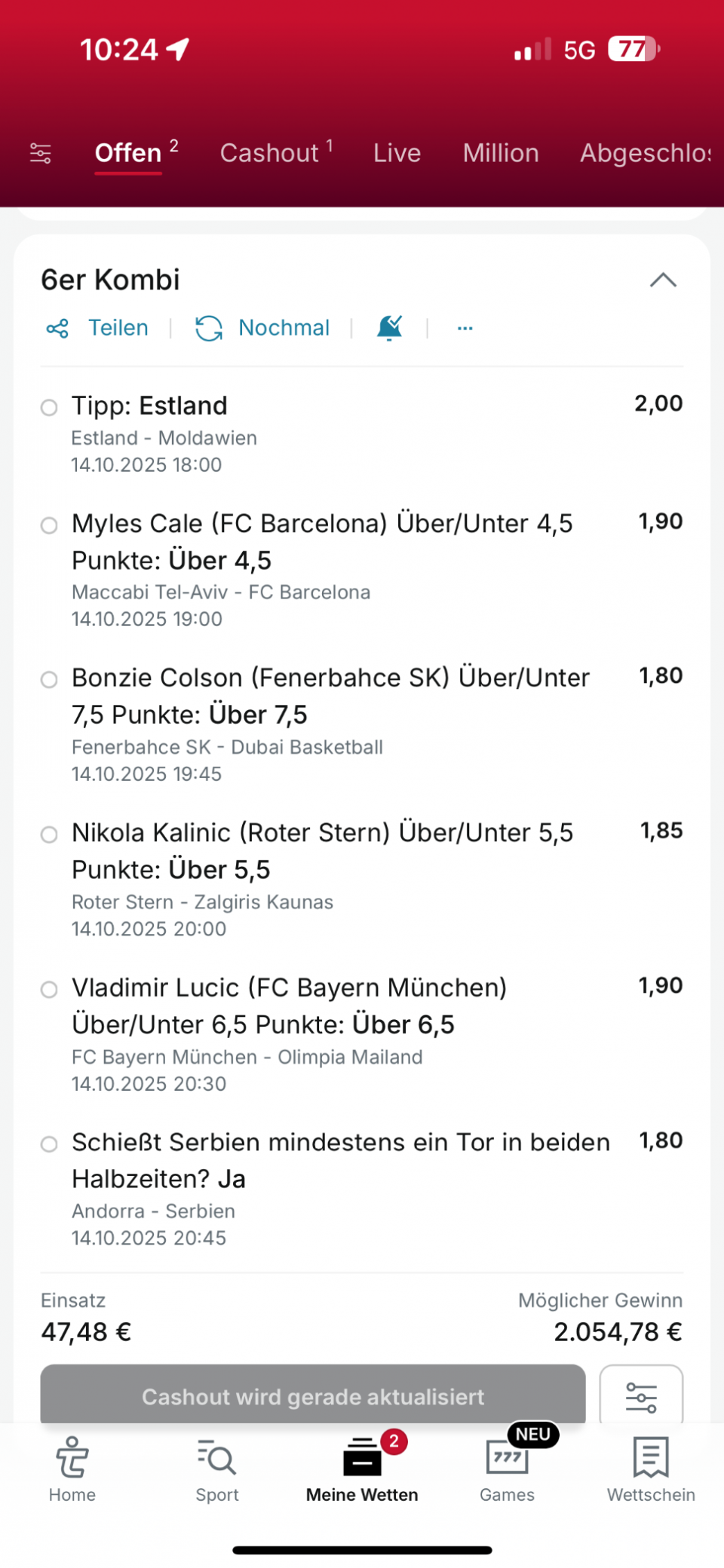Place the bet again with Nochmal
724x1568 pixels.
[x=262, y=328]
